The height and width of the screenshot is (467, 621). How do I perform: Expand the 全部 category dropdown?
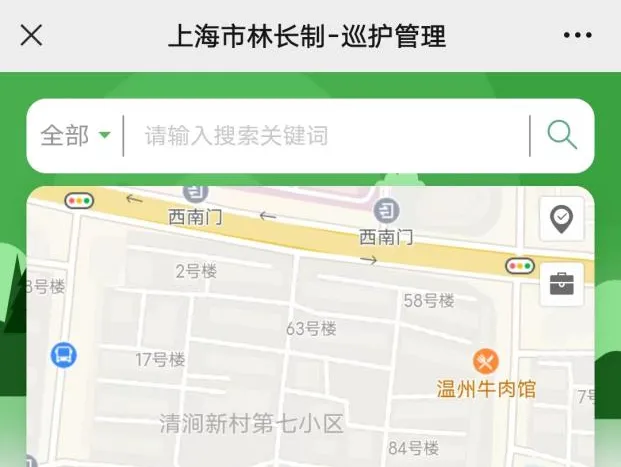(75, 136)
